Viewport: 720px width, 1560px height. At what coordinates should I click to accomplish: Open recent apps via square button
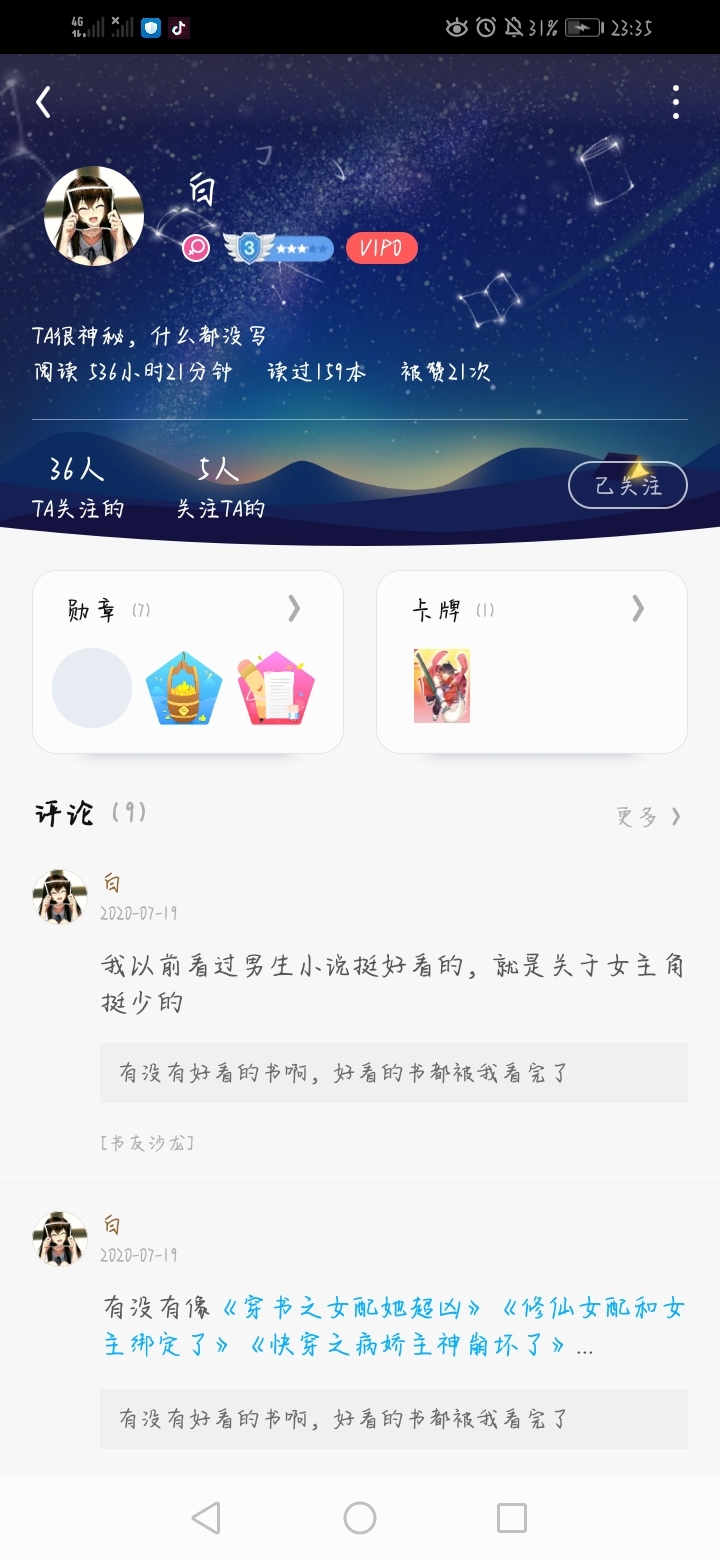click(512, 1518)
